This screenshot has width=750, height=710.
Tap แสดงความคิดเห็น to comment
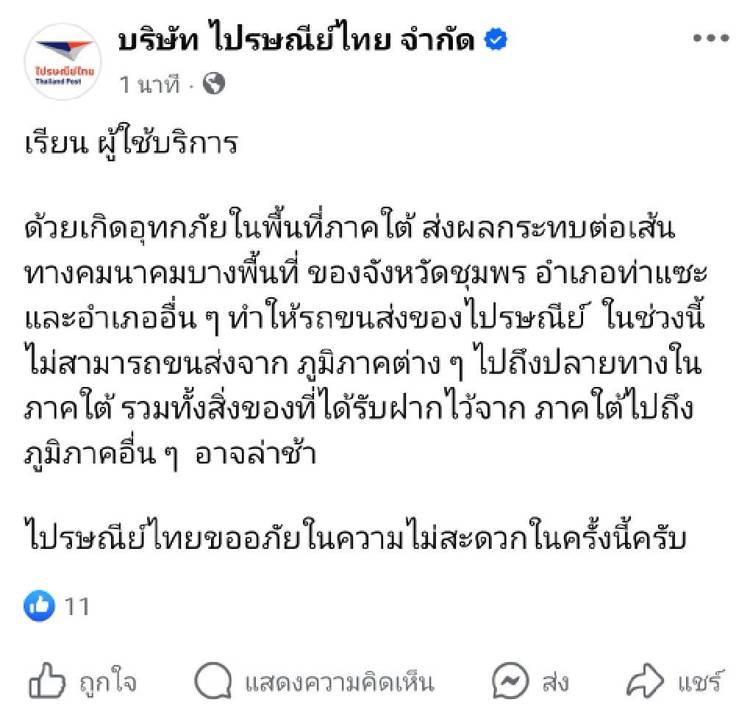(x=313, y=683)
